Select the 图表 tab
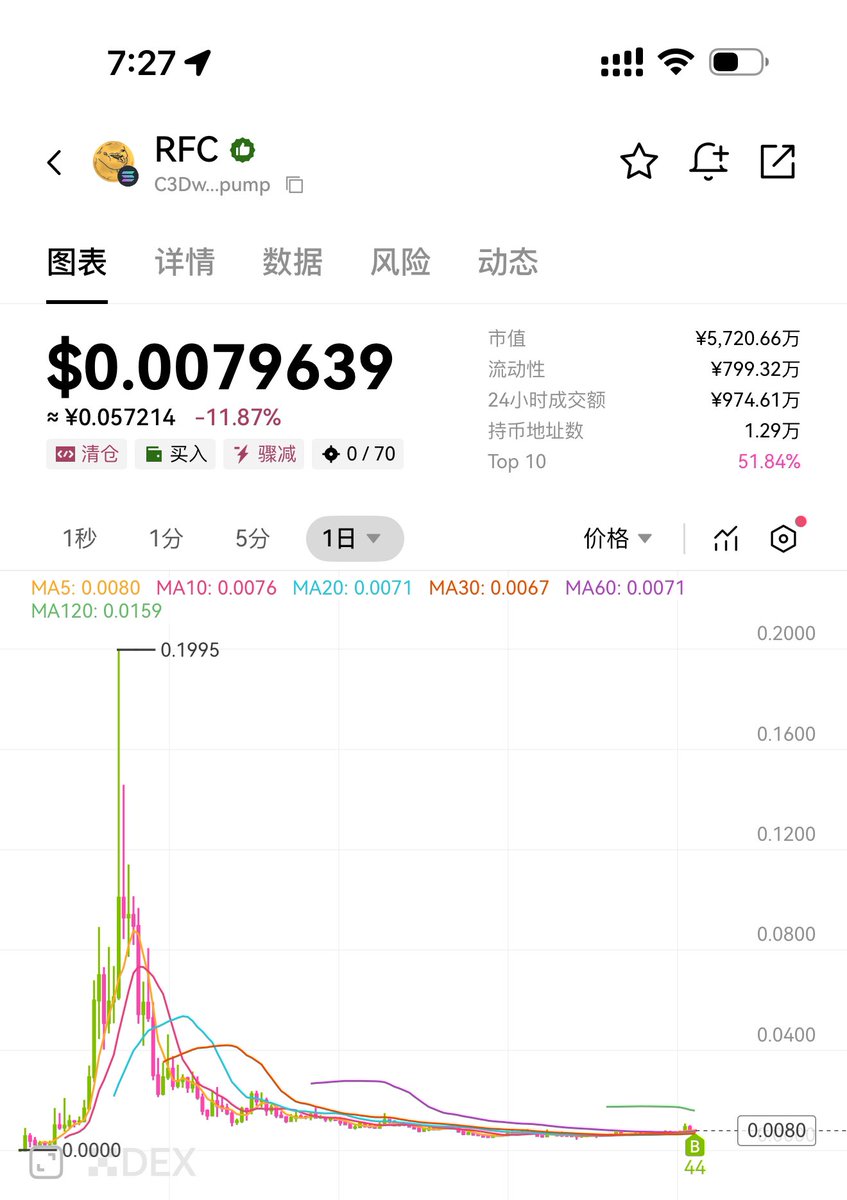 point(77,262)
